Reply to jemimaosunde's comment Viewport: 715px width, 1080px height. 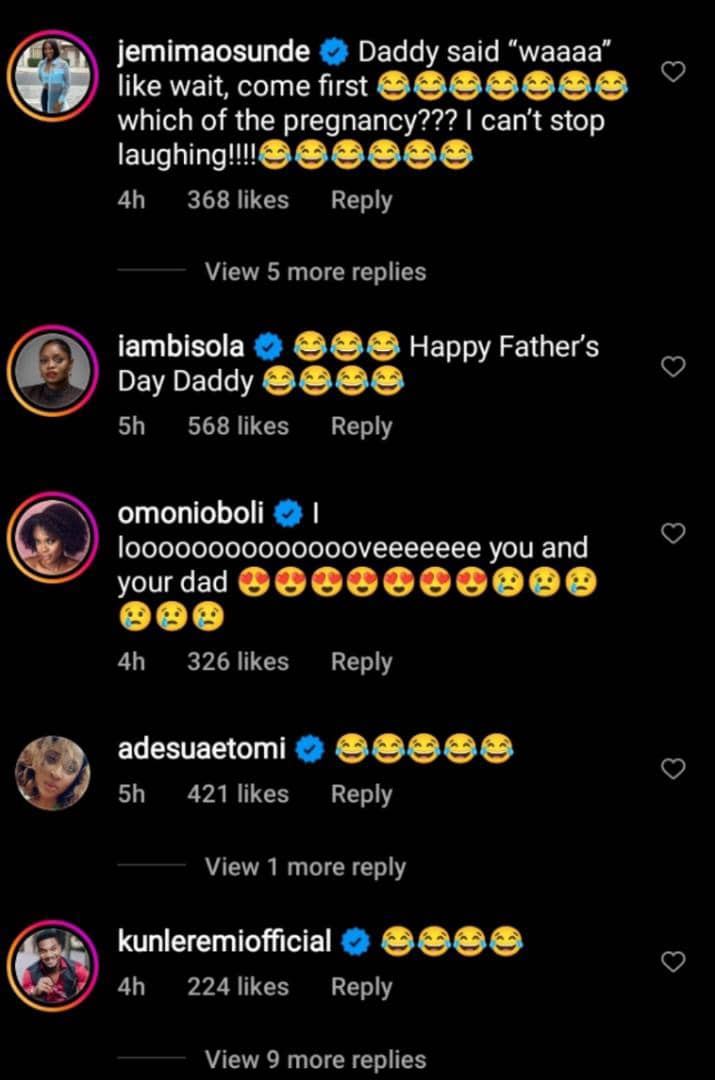(x=362, y=200)
